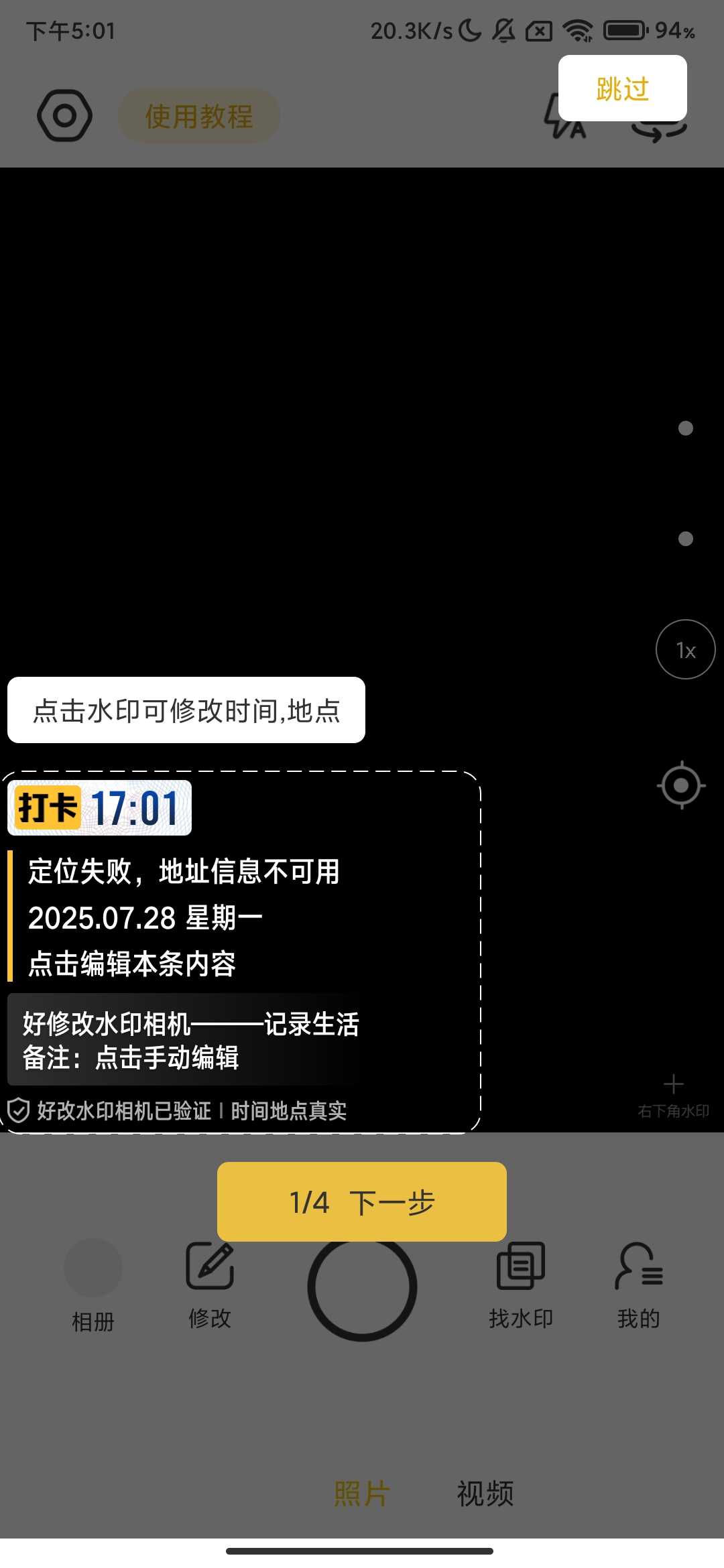The width and height of the screenshot is (724, 1568).
Task: Tap the location target icon
Action: click(681, 785)
